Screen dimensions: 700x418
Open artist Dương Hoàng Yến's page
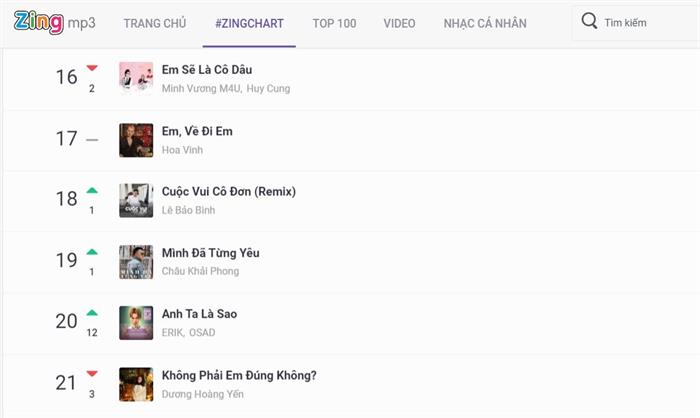202,394
